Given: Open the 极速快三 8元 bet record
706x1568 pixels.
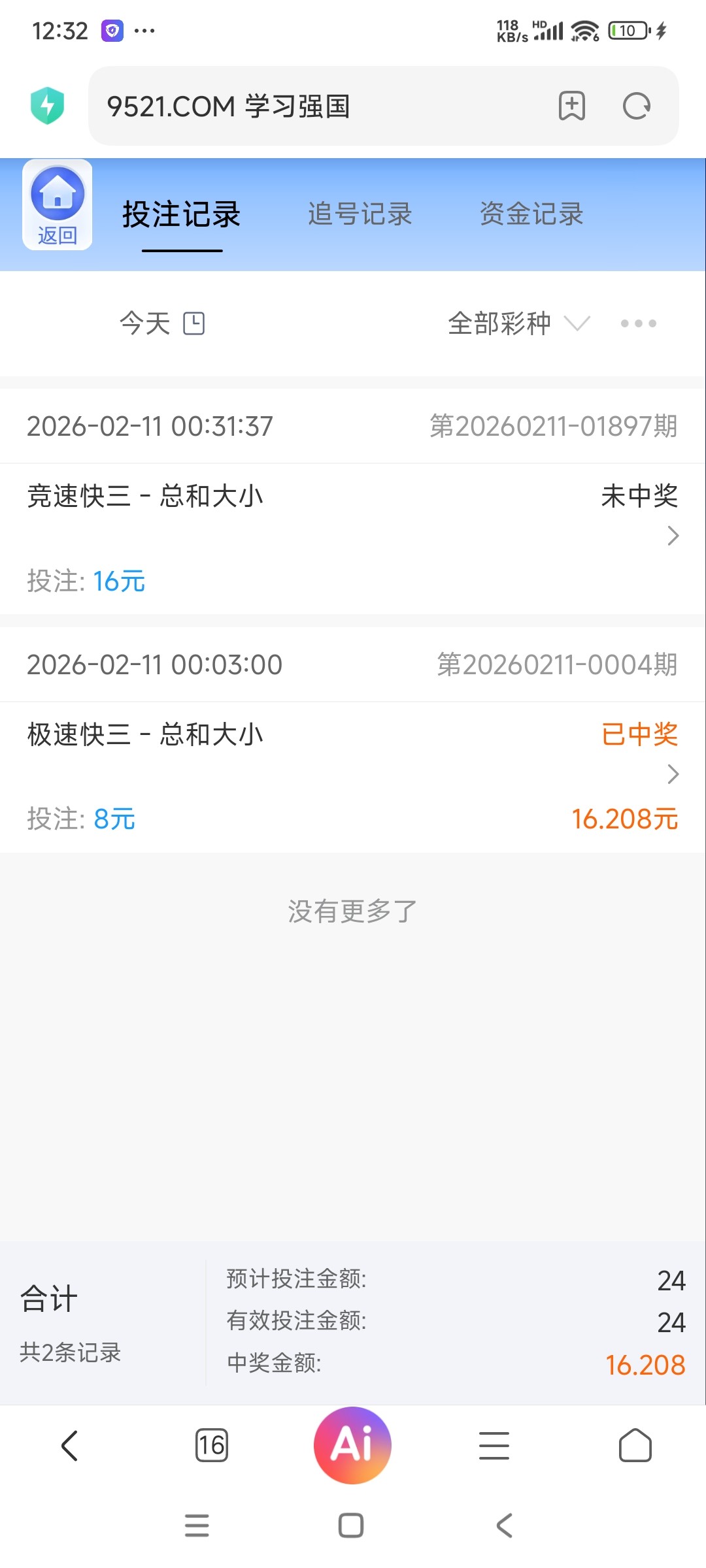Looking at the screenshot, I should pyautogui.click(x=352, y=774).
